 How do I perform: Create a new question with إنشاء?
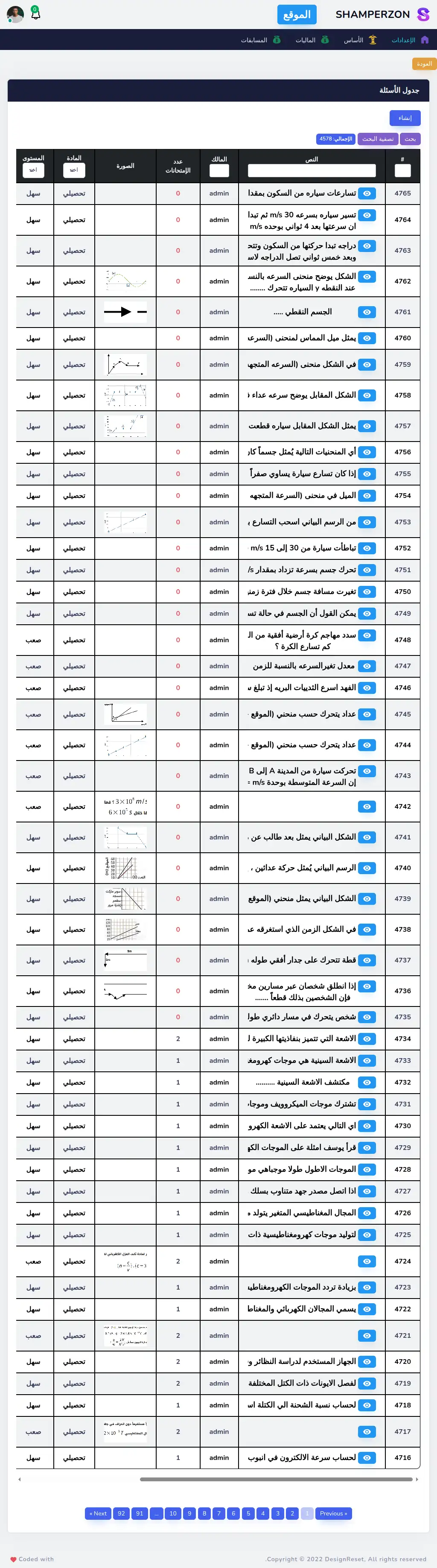[x=405, y=118]
